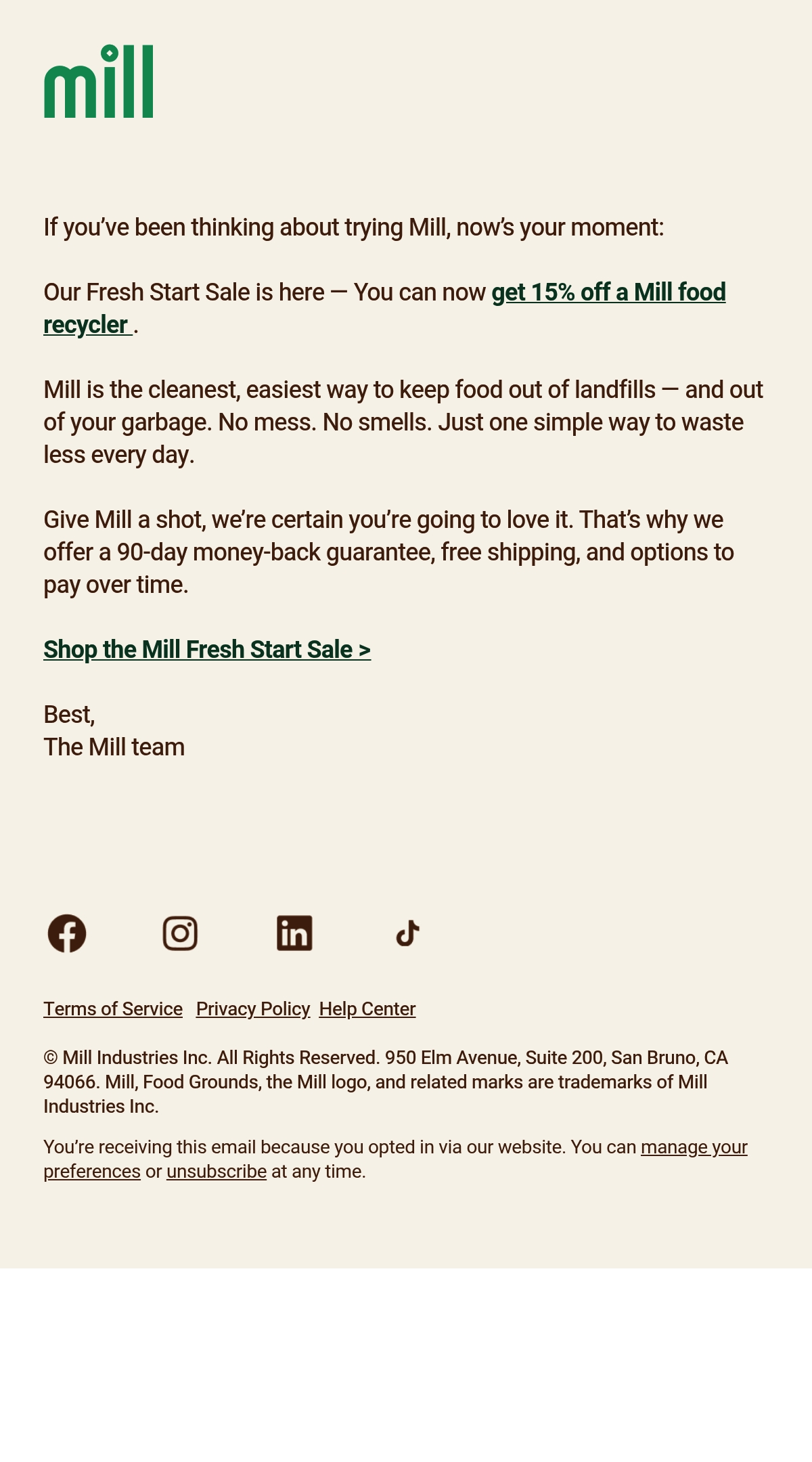Visit the Help Center
This screenshot has width=812, height=1462.
(x=367, y=1009)
